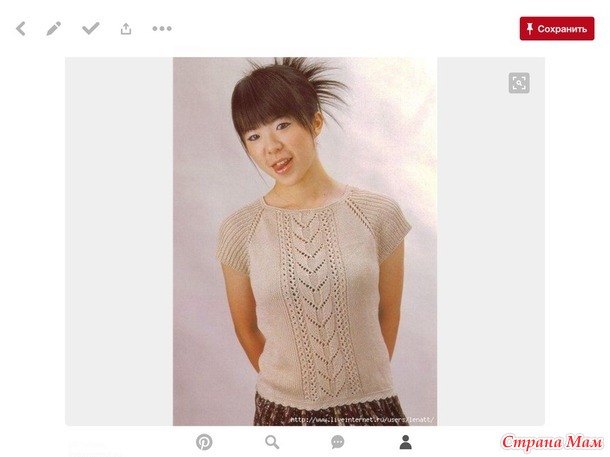Image resolution: width=610 pixels, height=457 pixels.
Task: Go to the profile tab
Action: pos(405,442)
